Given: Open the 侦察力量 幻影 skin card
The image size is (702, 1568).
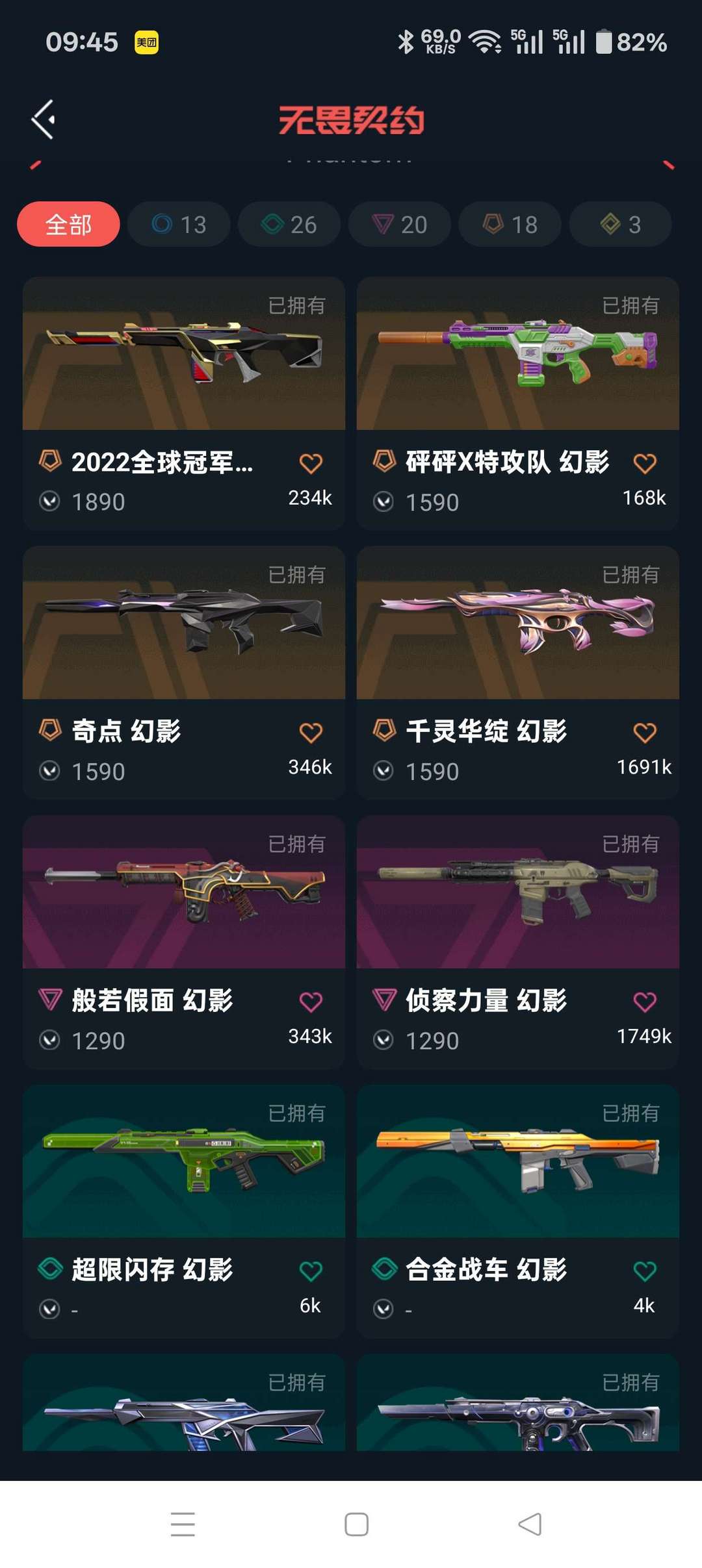Looking at the screenshot, I should click(x=517, y=903).
